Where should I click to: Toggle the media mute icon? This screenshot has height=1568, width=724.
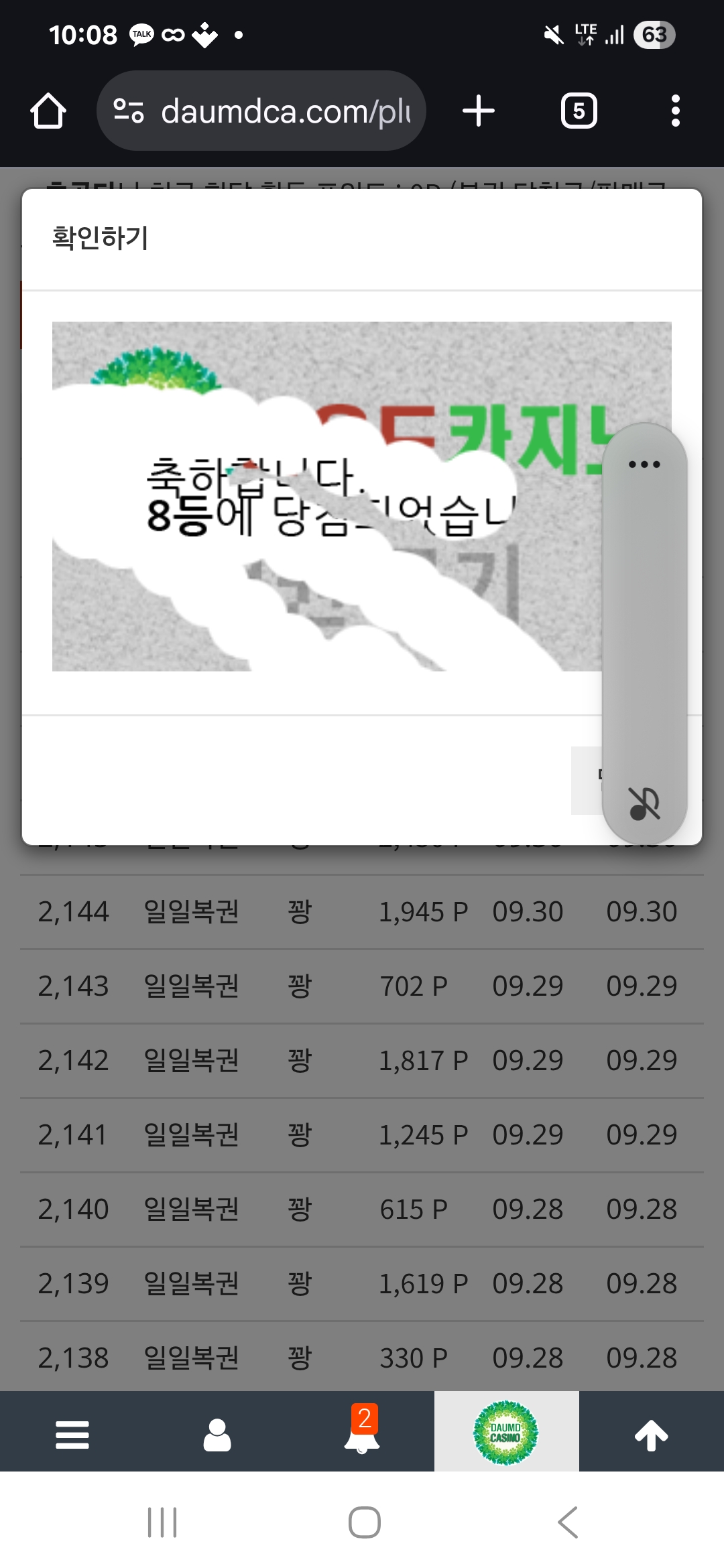(x=644, y=803)
